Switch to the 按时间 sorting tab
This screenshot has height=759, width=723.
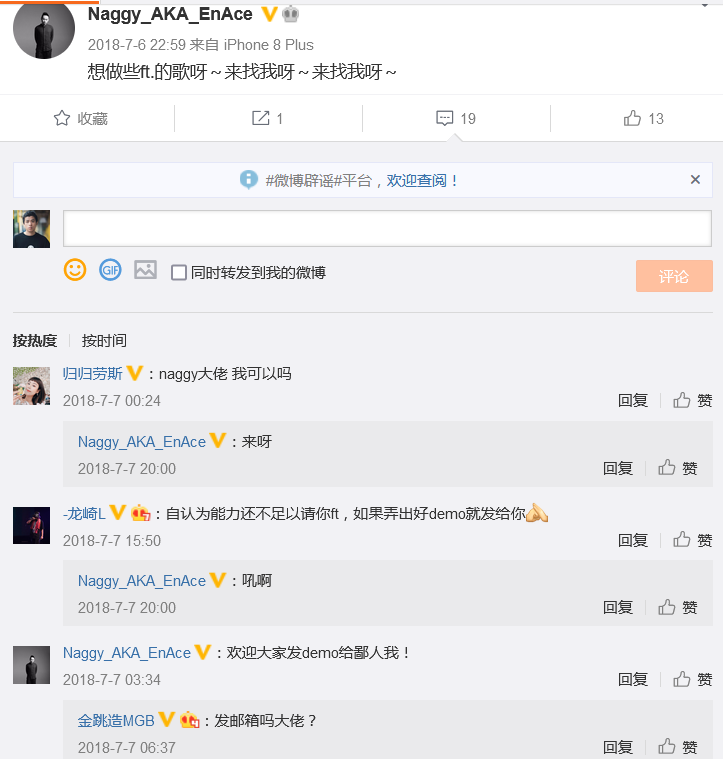coord(103,340)
